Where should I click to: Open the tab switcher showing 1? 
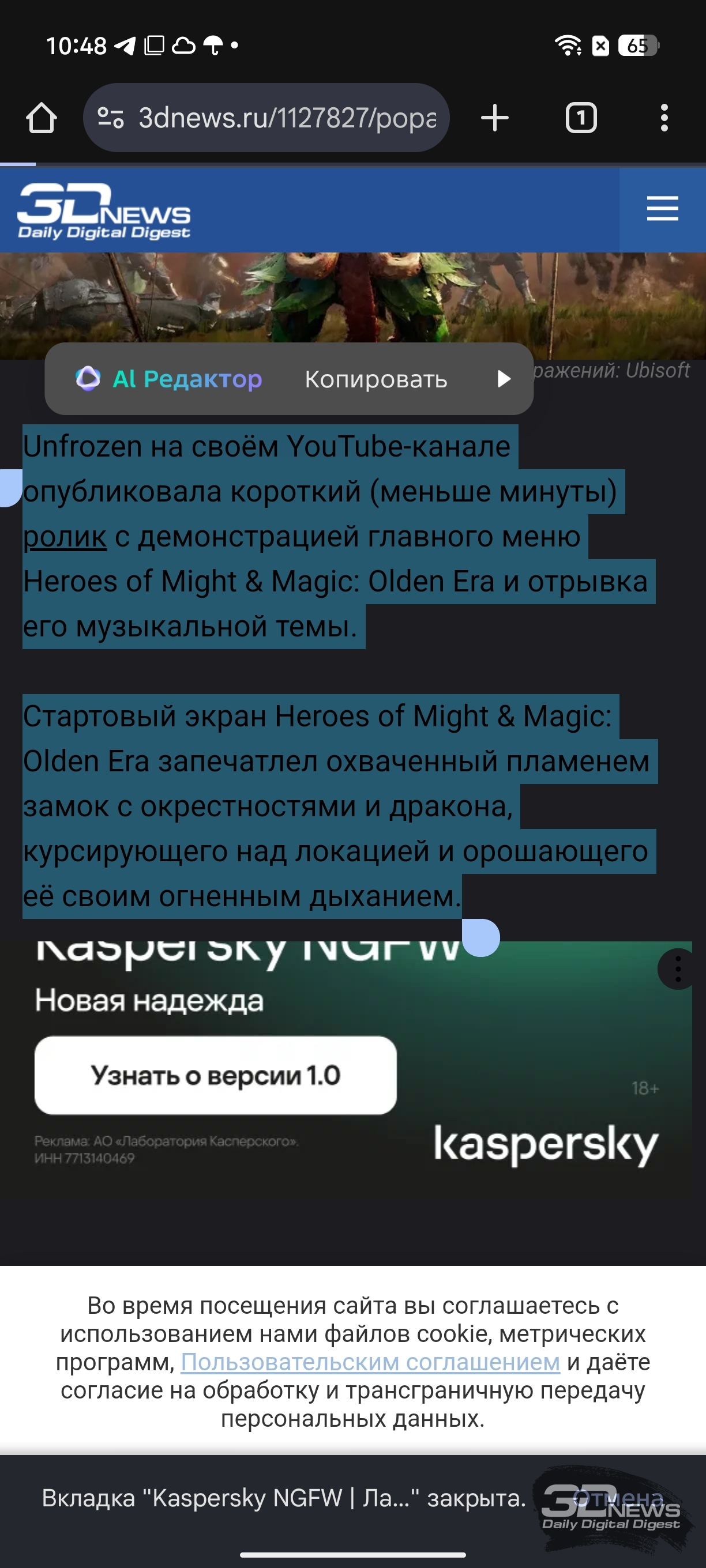click(581, 118)
